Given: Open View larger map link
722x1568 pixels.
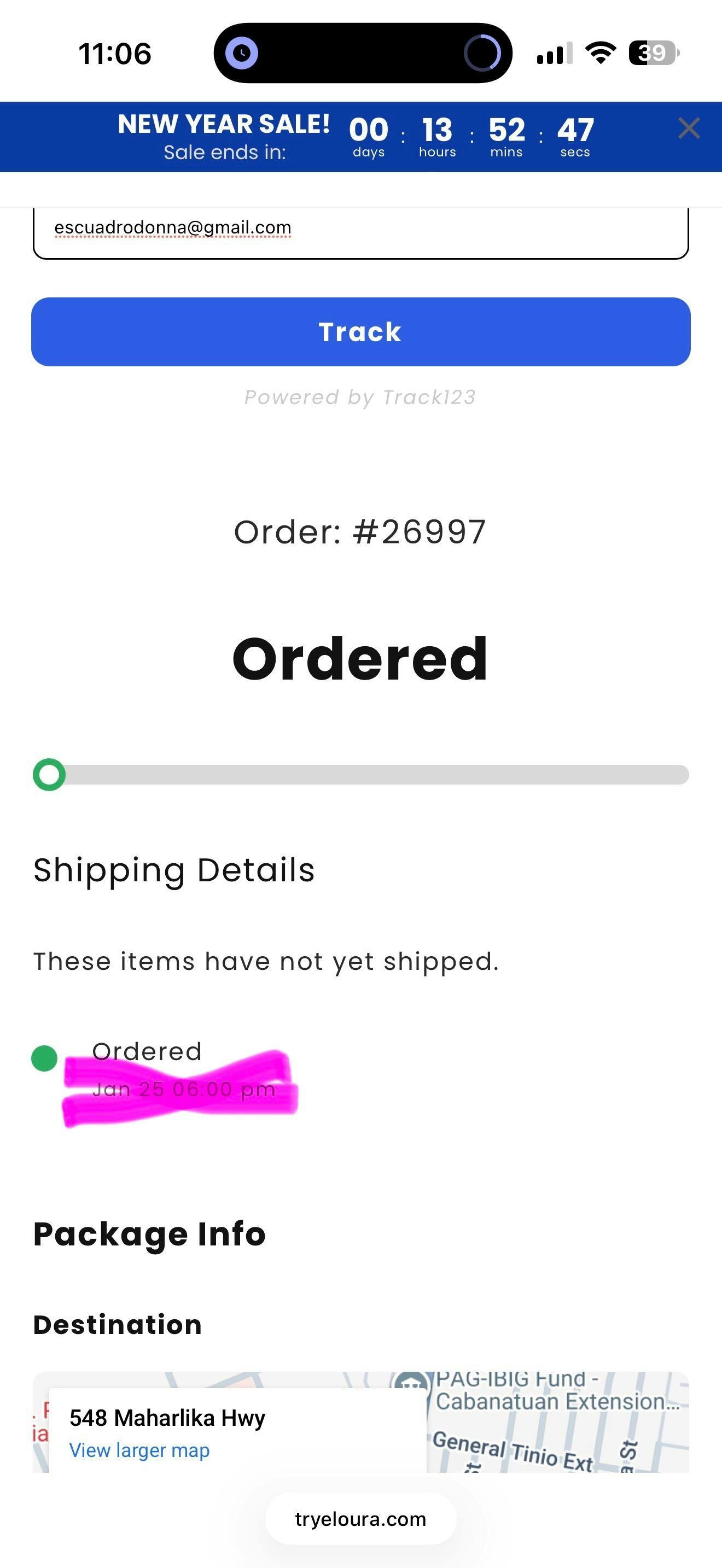Looking at the screenshot, I should click(x=139, y=1450).
